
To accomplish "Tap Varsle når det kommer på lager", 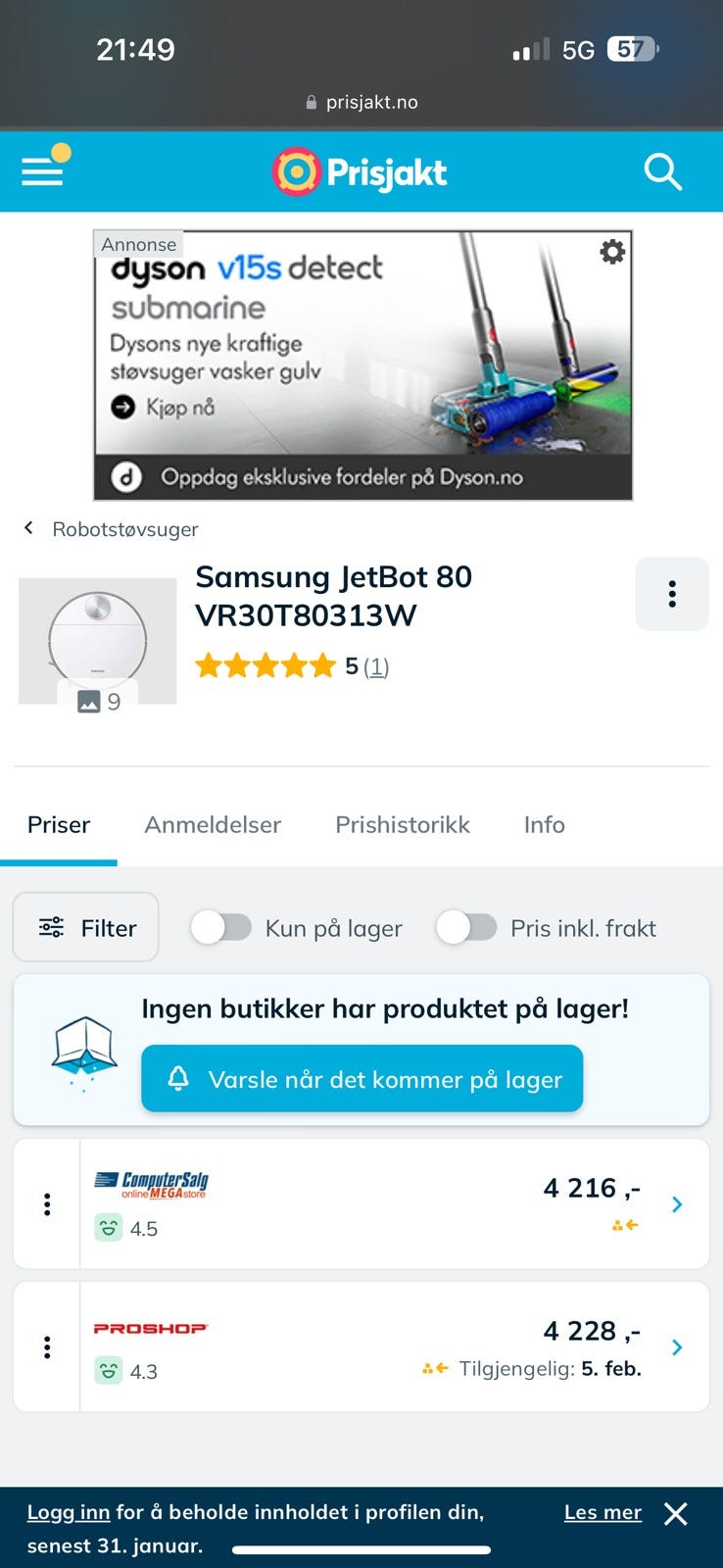I will point(361,1079).
